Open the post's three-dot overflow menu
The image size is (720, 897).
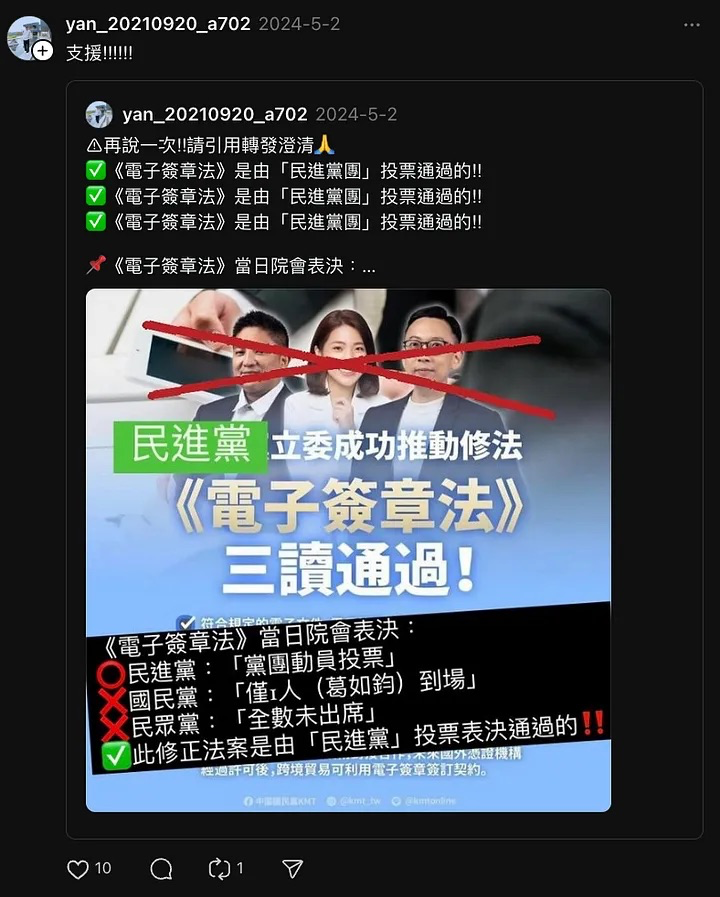coord(692,24)
